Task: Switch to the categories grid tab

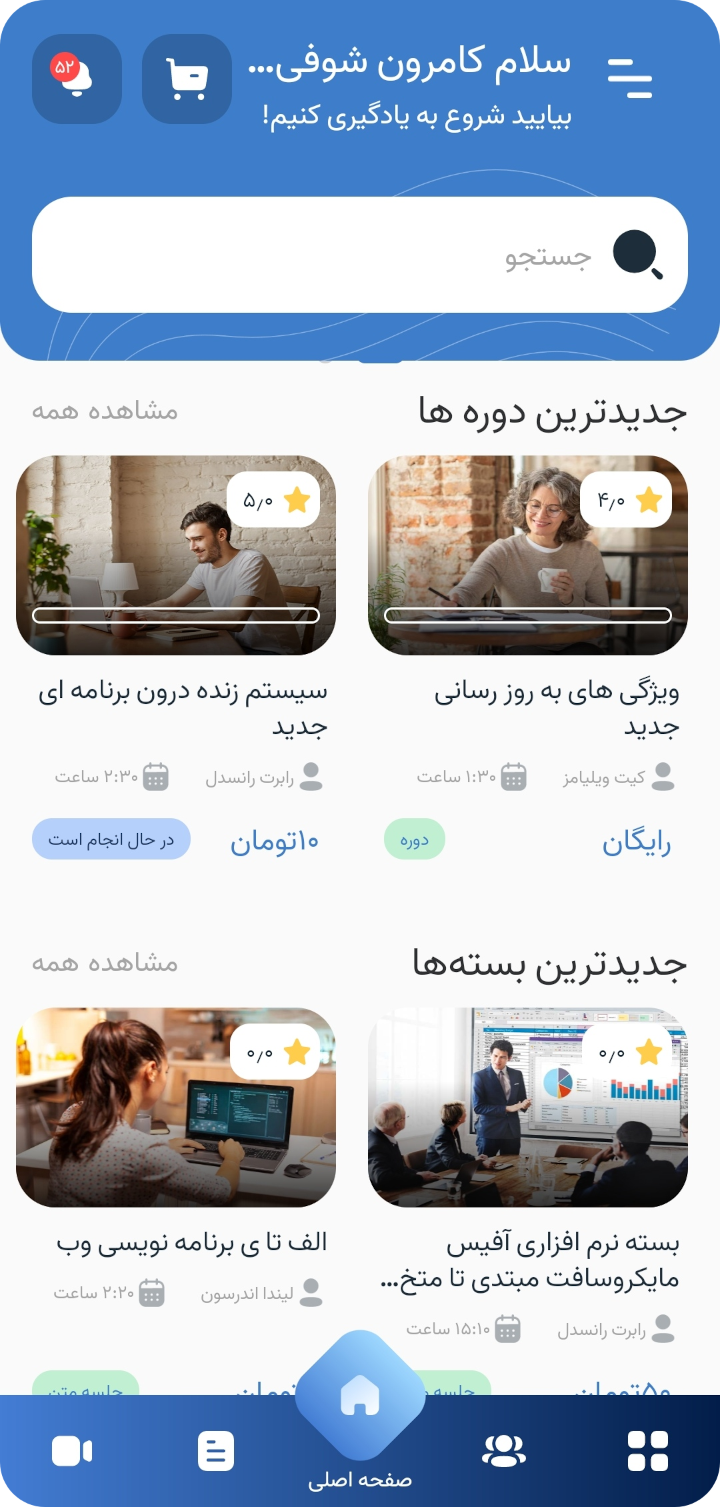Action: pos(647,1451)
